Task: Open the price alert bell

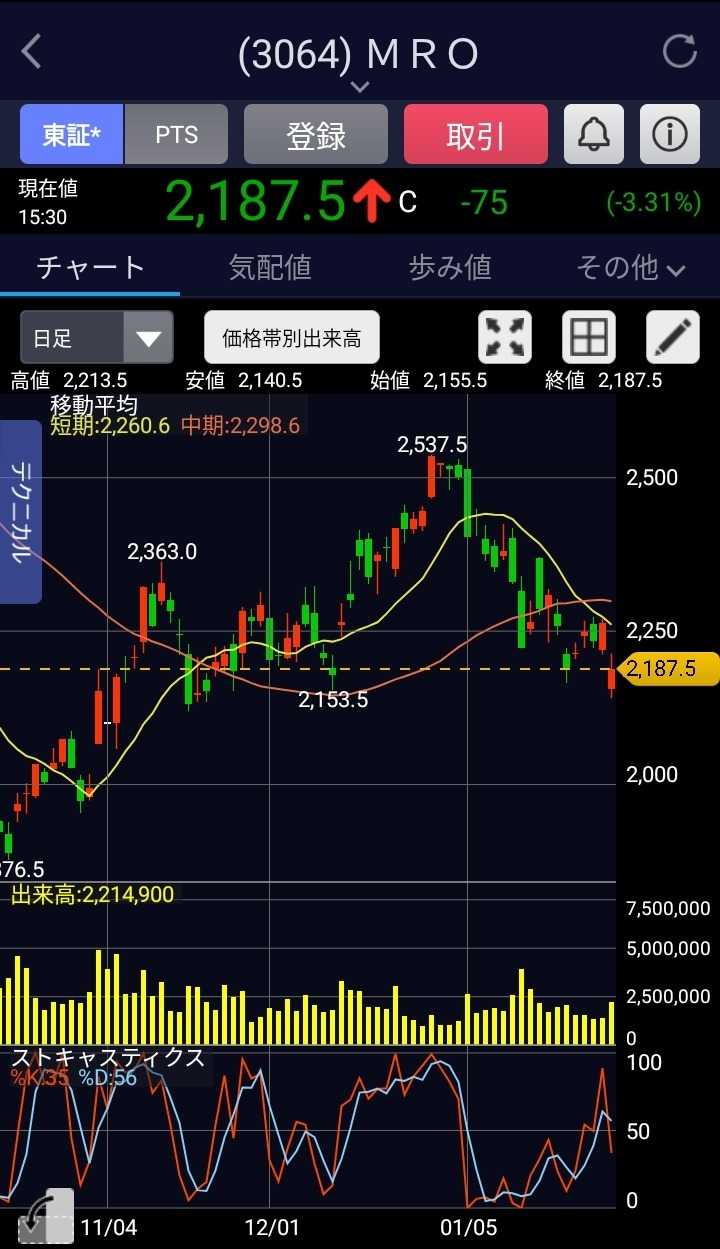Action: tap(594, 134)
